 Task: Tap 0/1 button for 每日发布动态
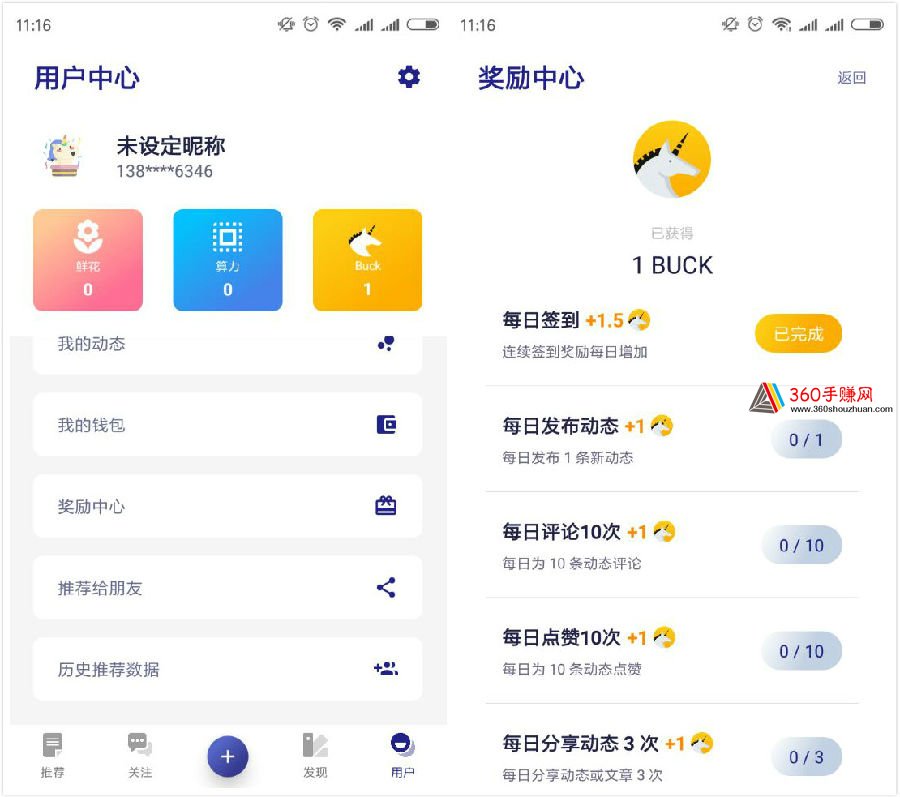click(x=806, y=440)
